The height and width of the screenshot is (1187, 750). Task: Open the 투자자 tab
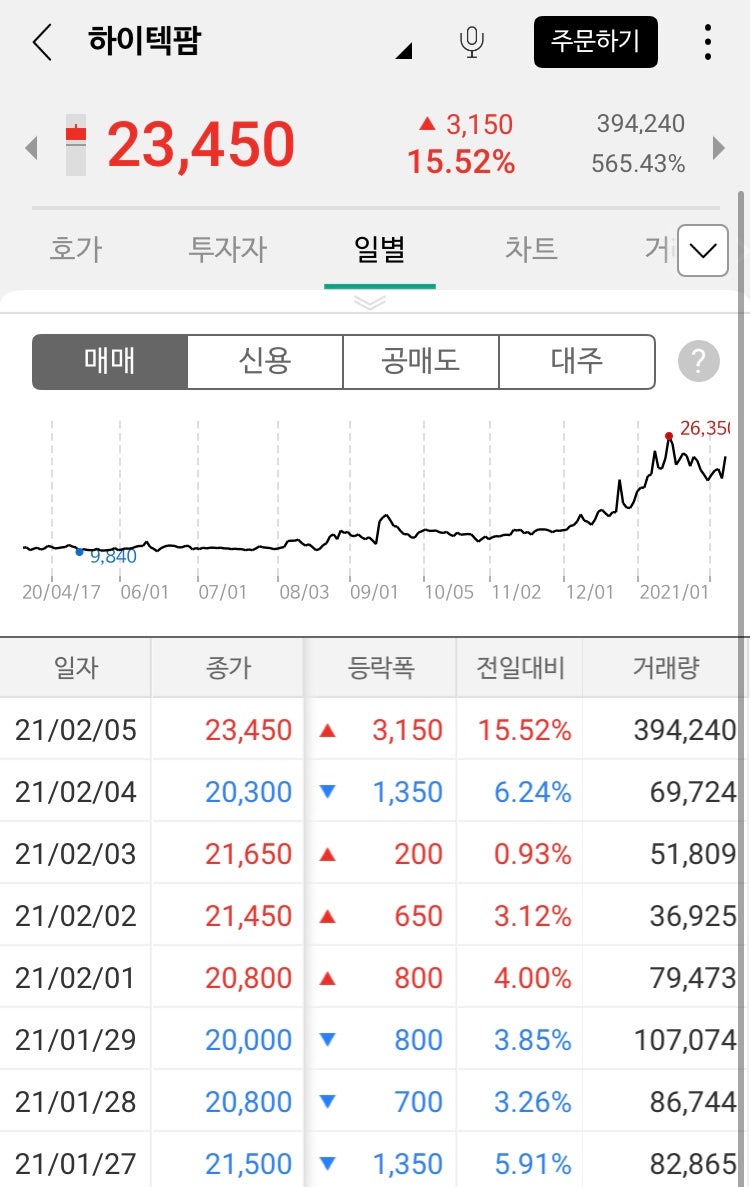click(x=227, y=250)
